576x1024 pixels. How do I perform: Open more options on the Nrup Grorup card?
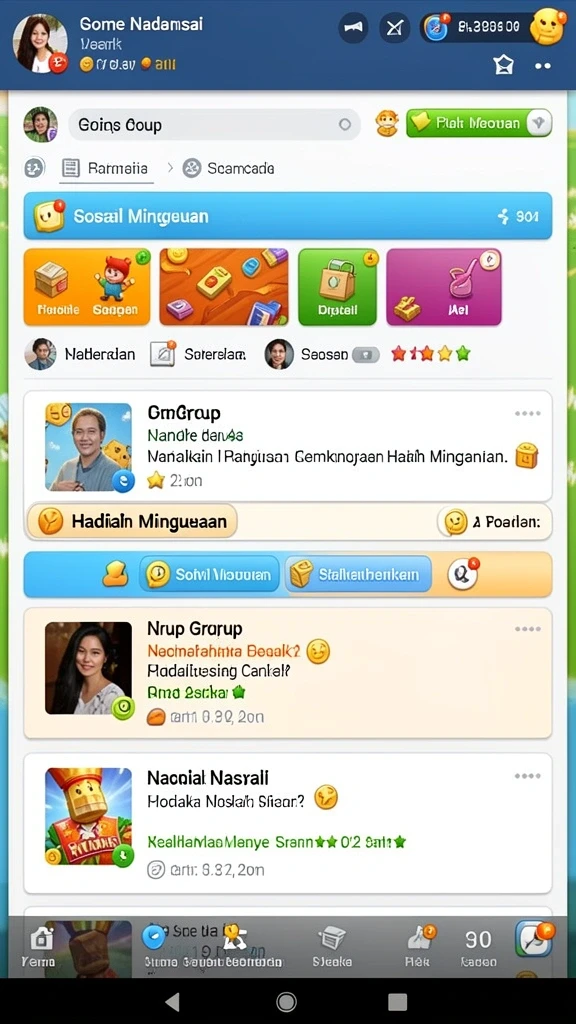(527, 629)
